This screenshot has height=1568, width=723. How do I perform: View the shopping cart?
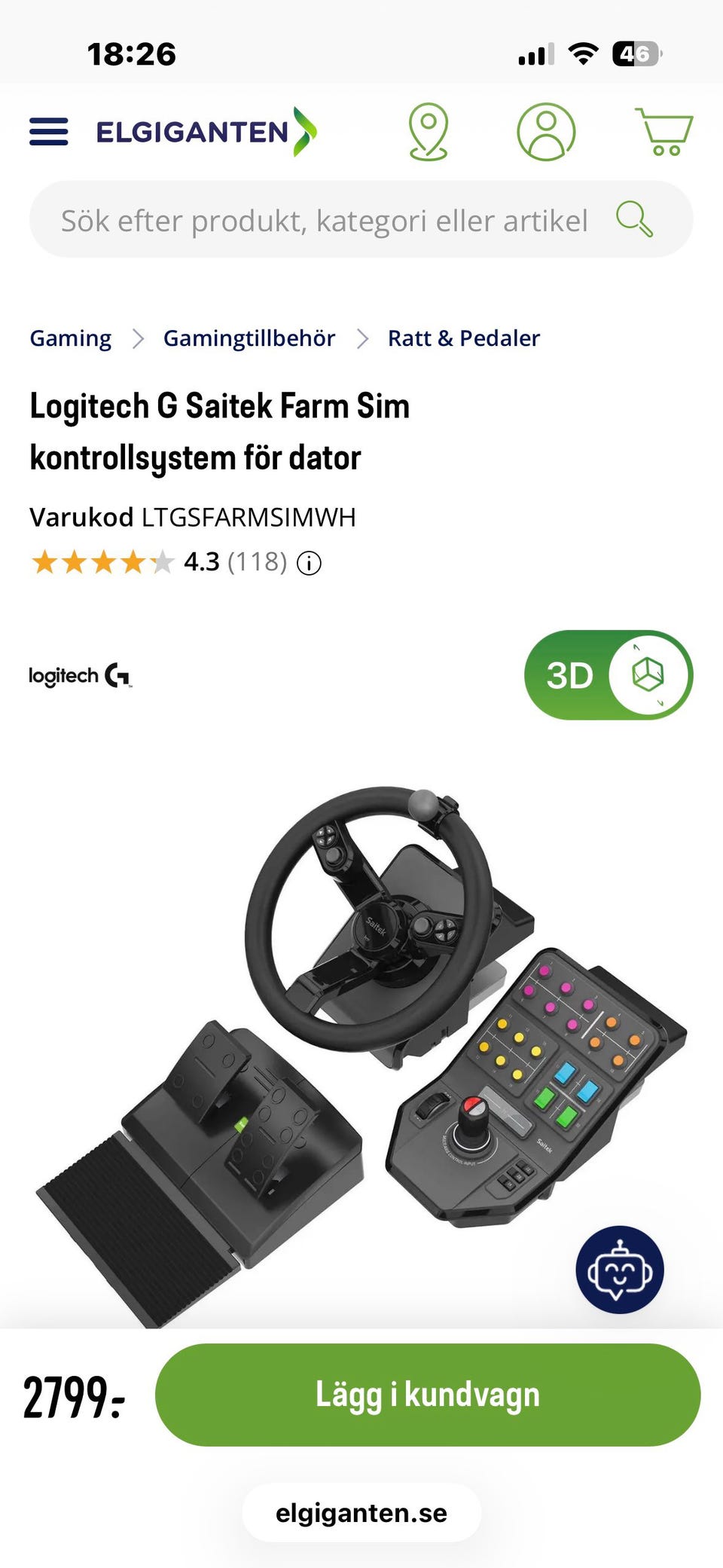pos(664,132)
